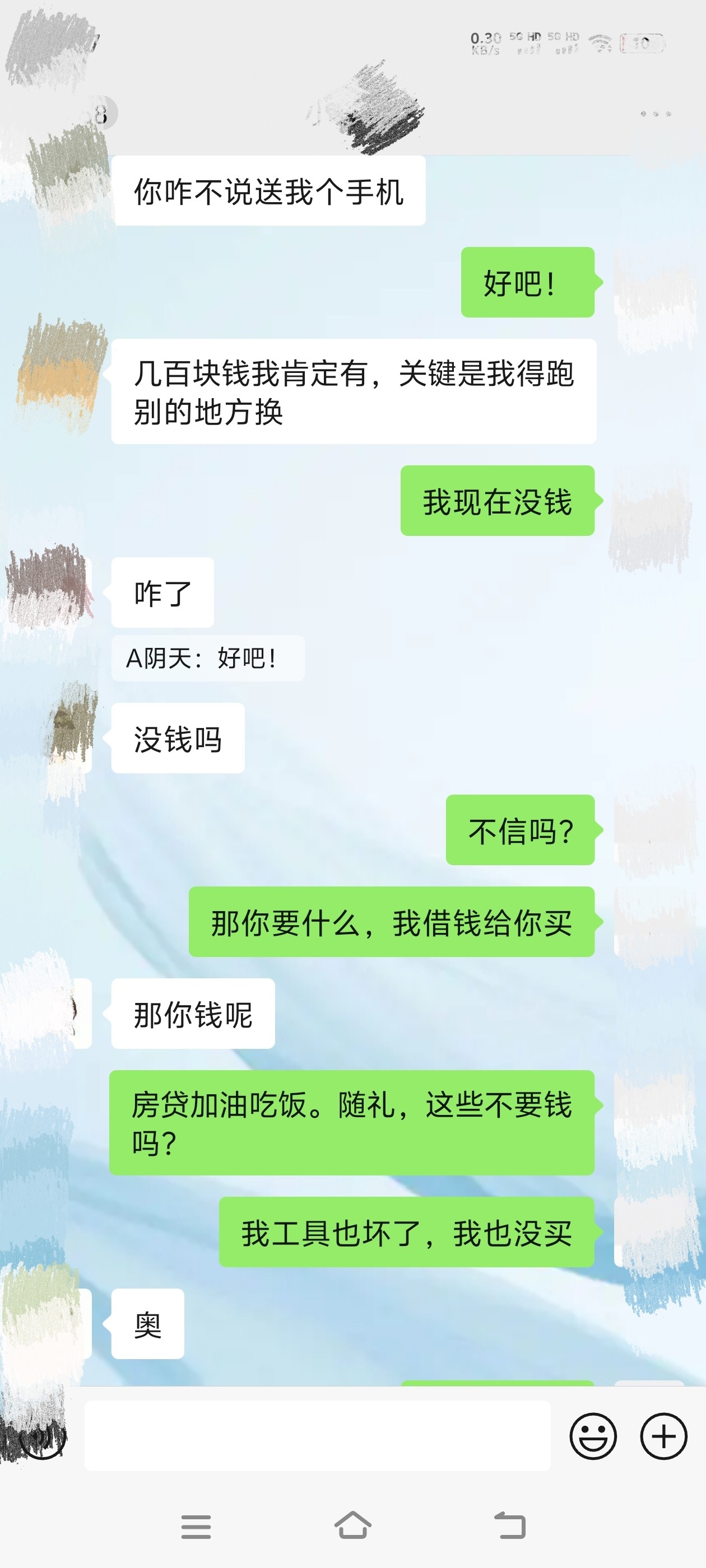
Task: Open the chat's three-dot options menu
Action: pos(656,114)
